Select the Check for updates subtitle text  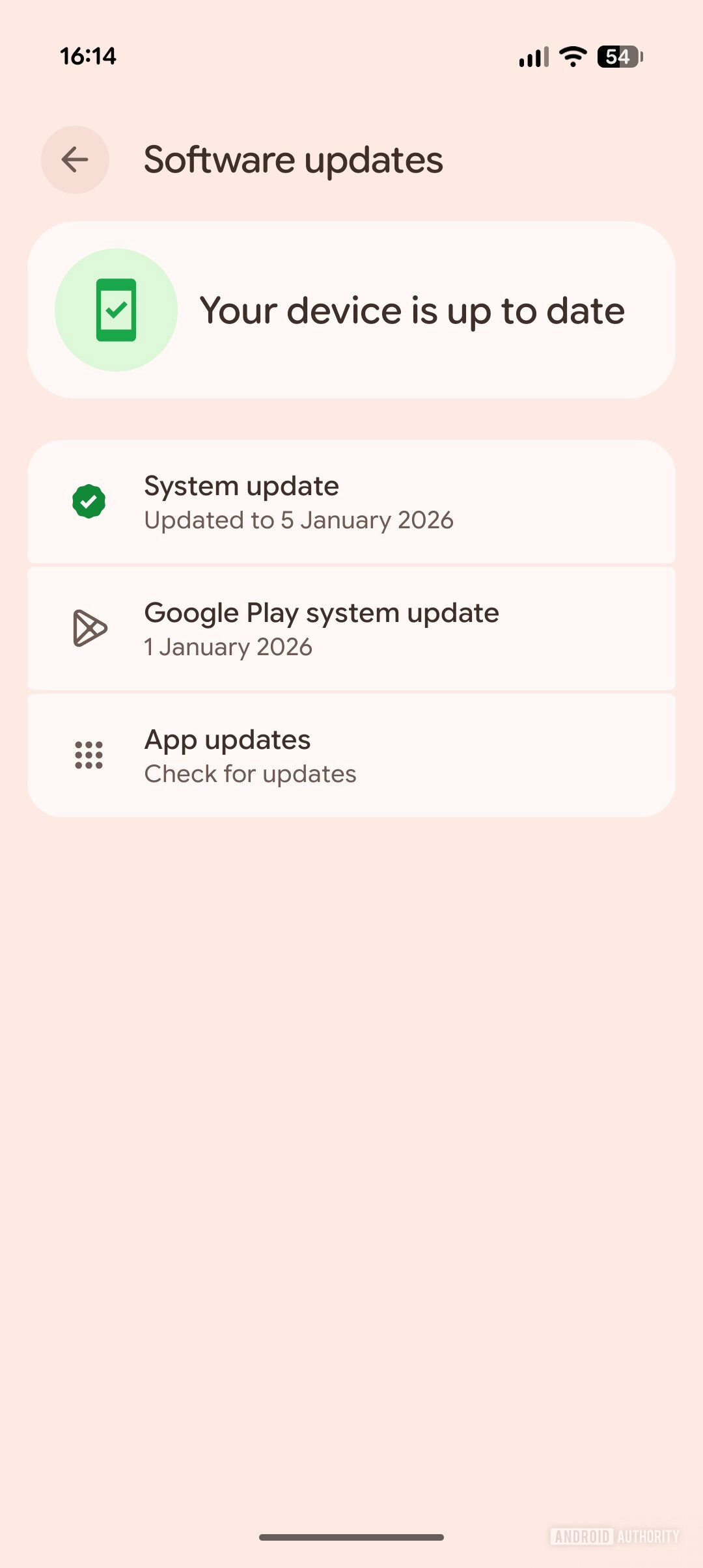[x=249, y=773]
